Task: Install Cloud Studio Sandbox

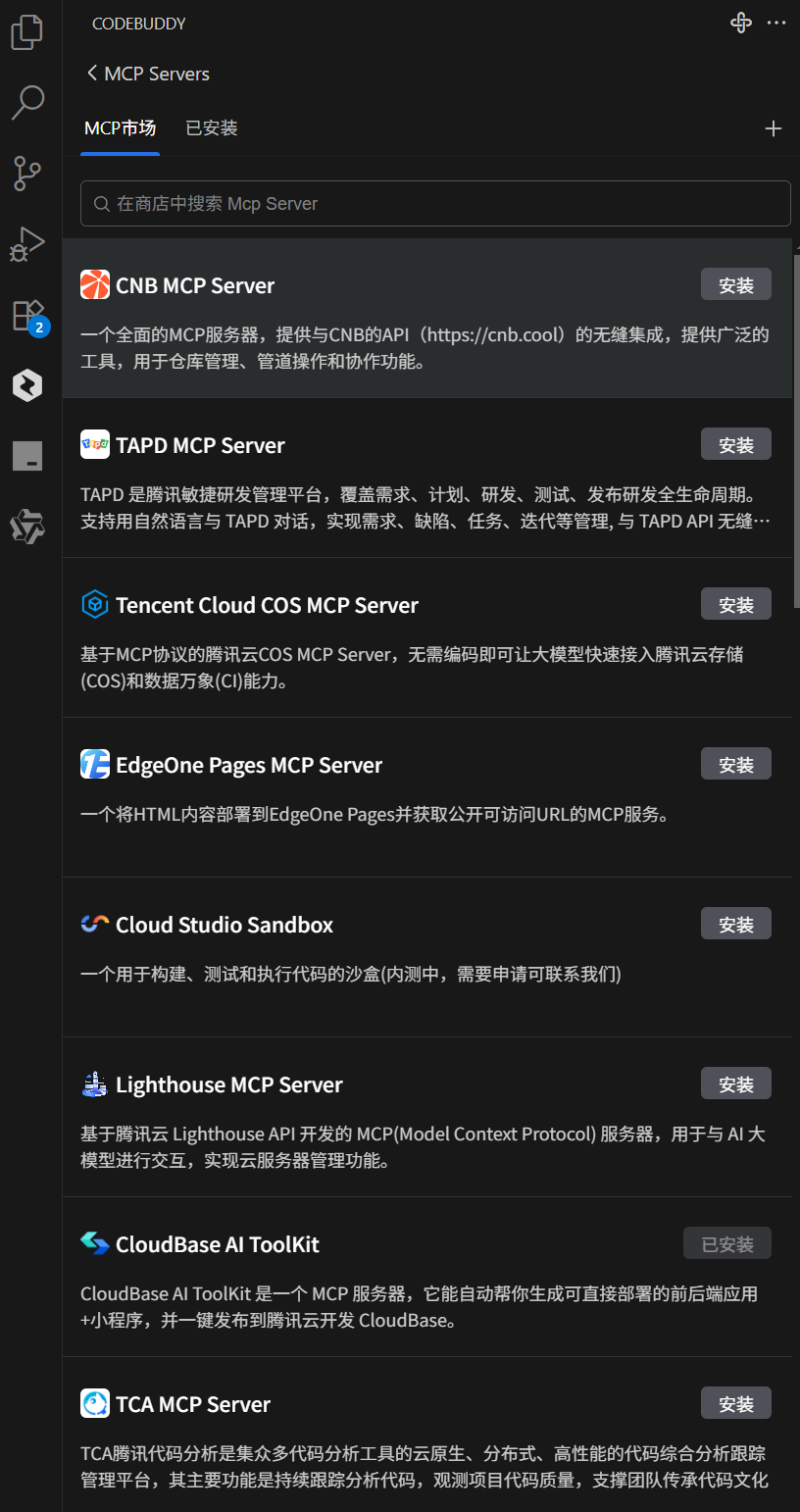Action: pos(736,925)
